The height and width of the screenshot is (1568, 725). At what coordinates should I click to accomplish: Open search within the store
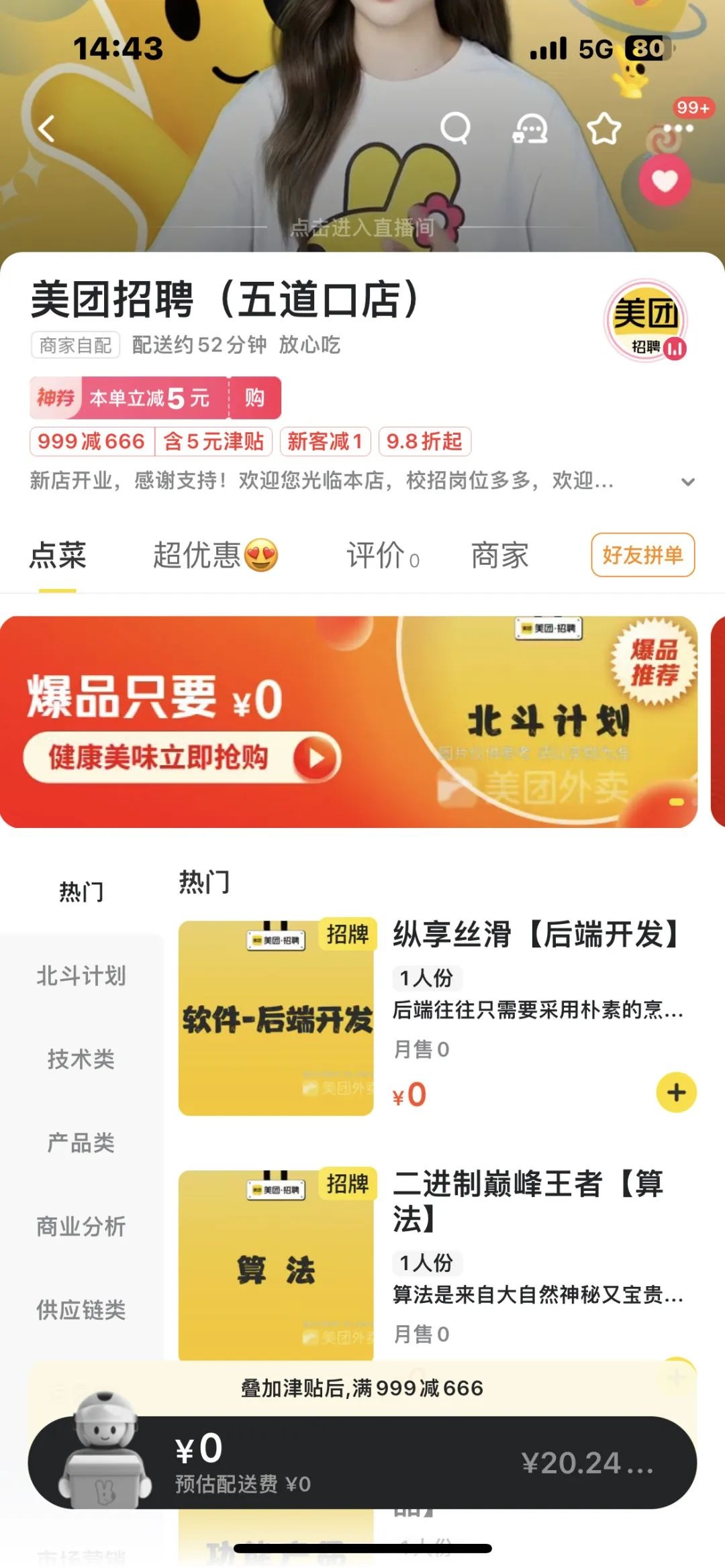(x=455, y=127)
